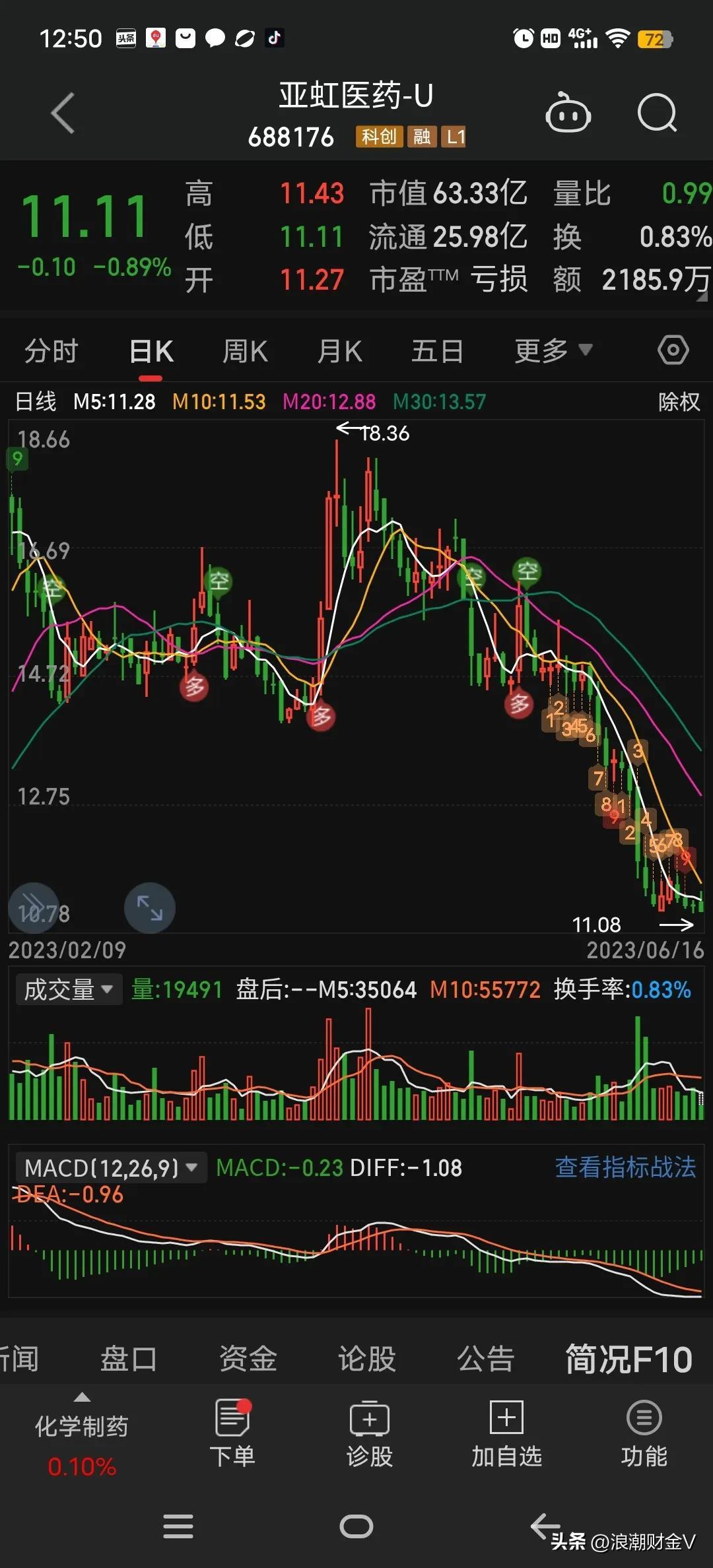713x1568 pixels.
Task: Add this stock via 加自选
Action: (506, 1433)
